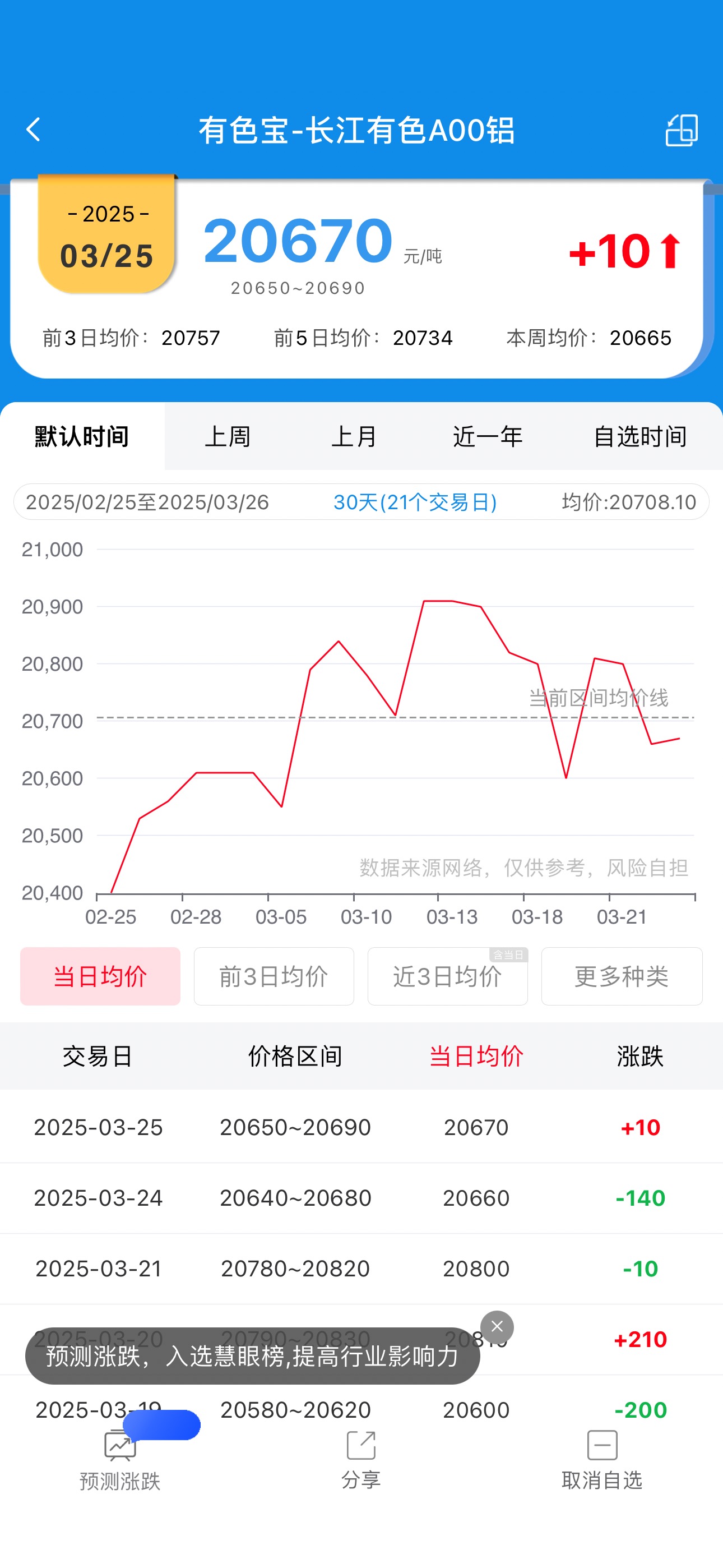This screenshot has height=1568, width=723.
Task: Open 自选时间 custom date range
Action: [639, 436]
